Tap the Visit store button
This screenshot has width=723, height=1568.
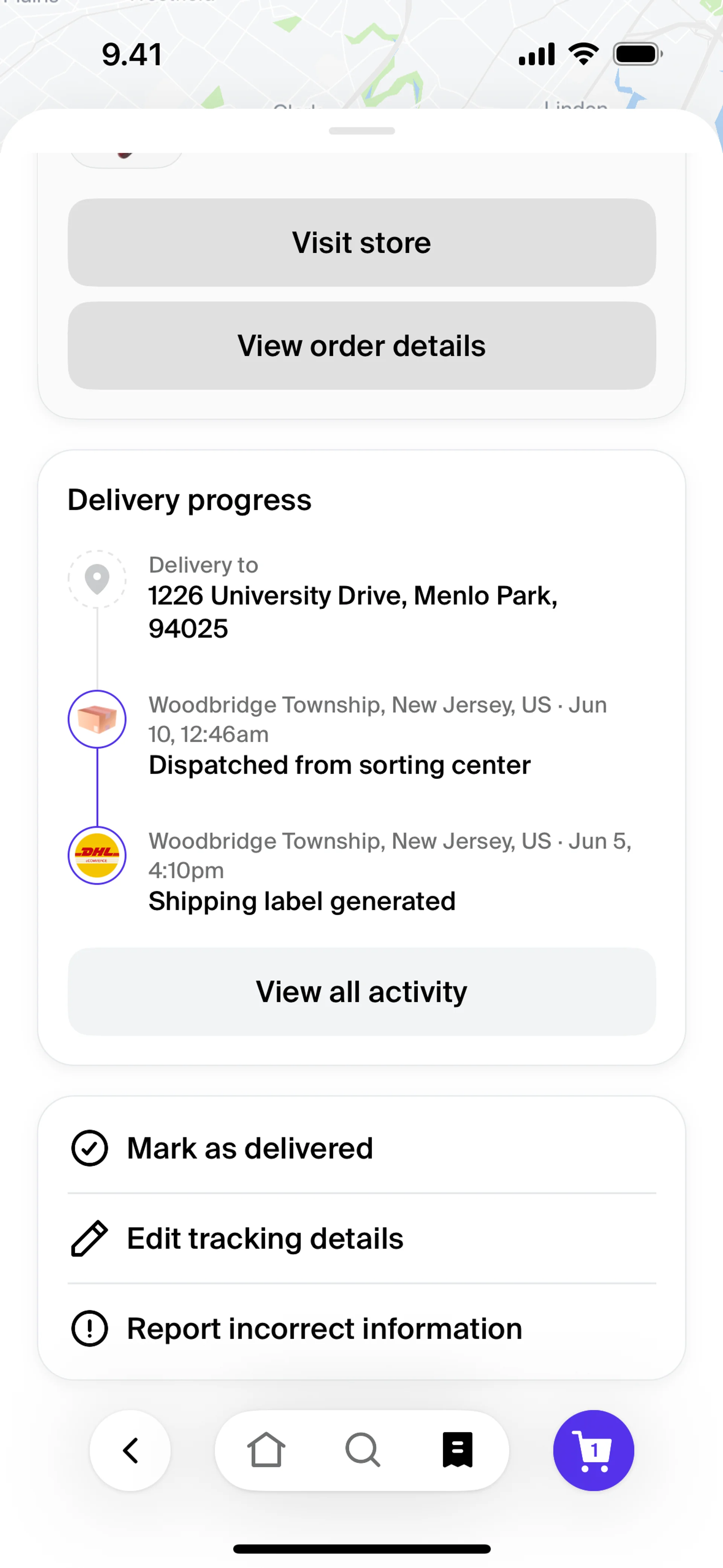click(361, 242)
